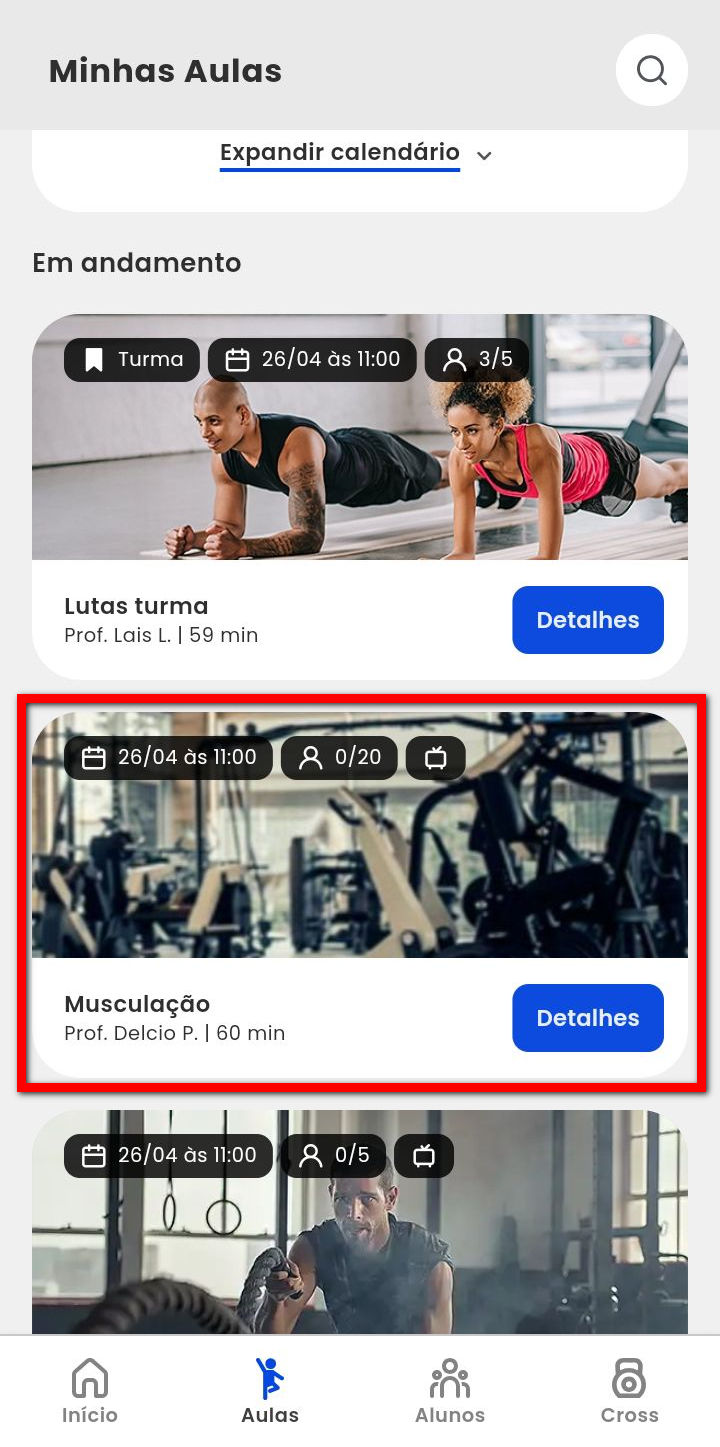The height and width of the screenshot is (1447, 720).
Task: Open Detalhes for Musculação class
Action: 587,1018
